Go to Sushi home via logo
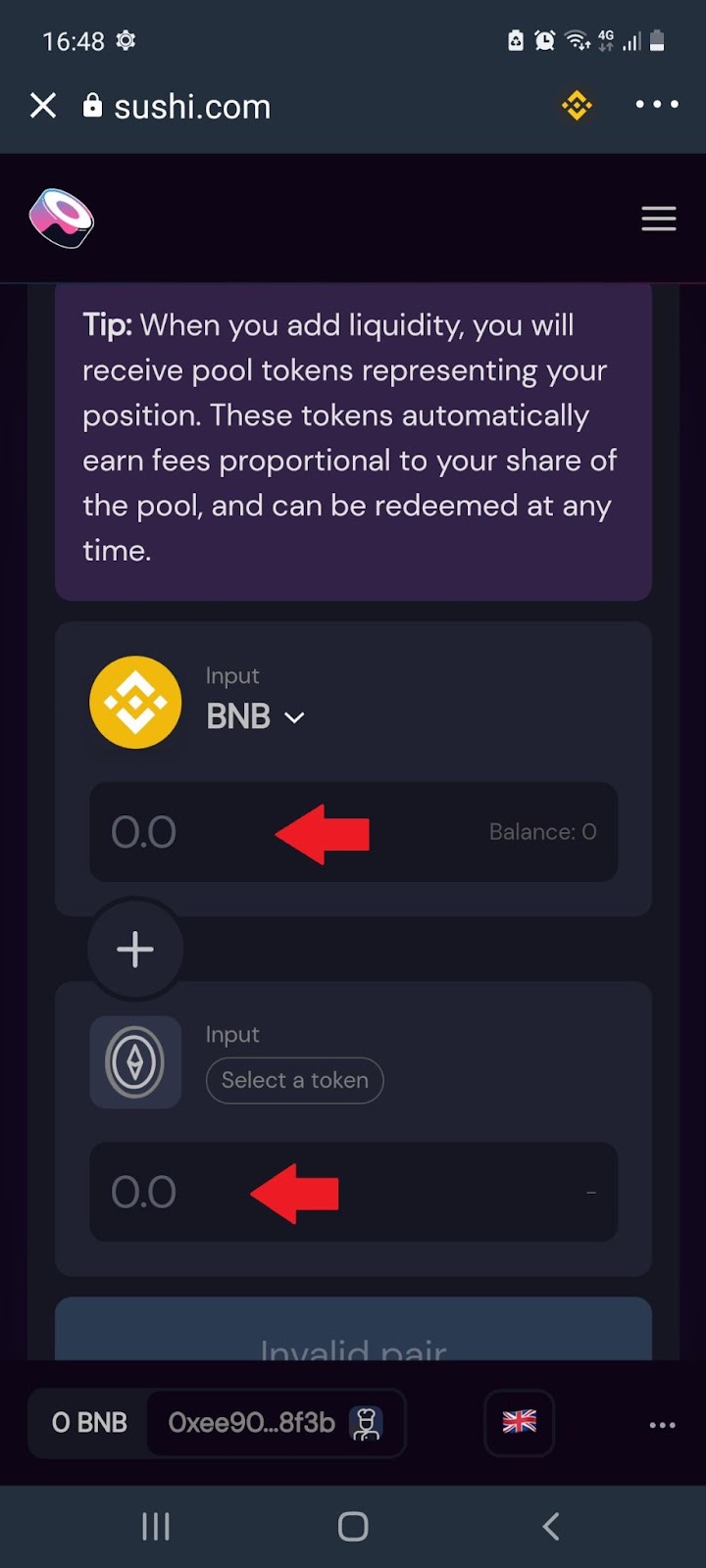Image resolution: width=706 pixels, height=1568 pixels. [61, 218]
